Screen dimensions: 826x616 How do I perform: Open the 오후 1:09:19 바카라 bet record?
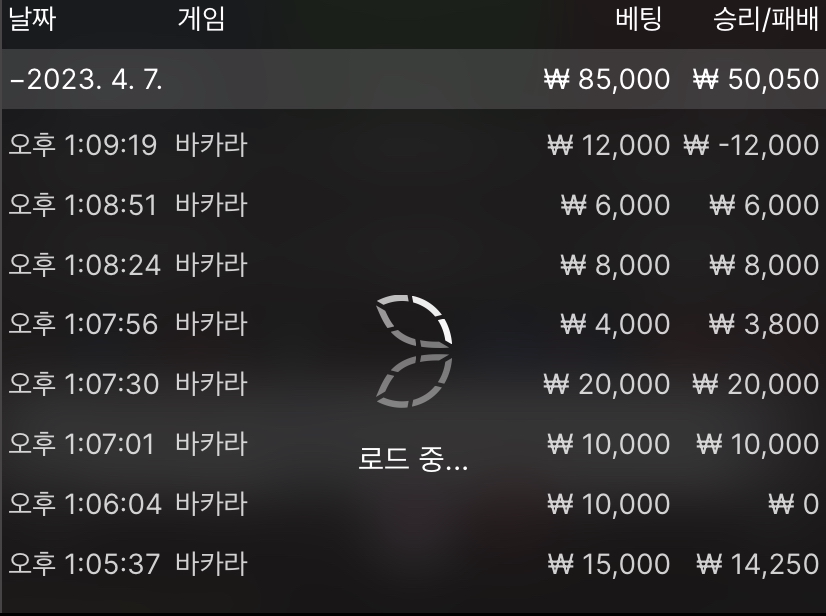coord(128,145)
